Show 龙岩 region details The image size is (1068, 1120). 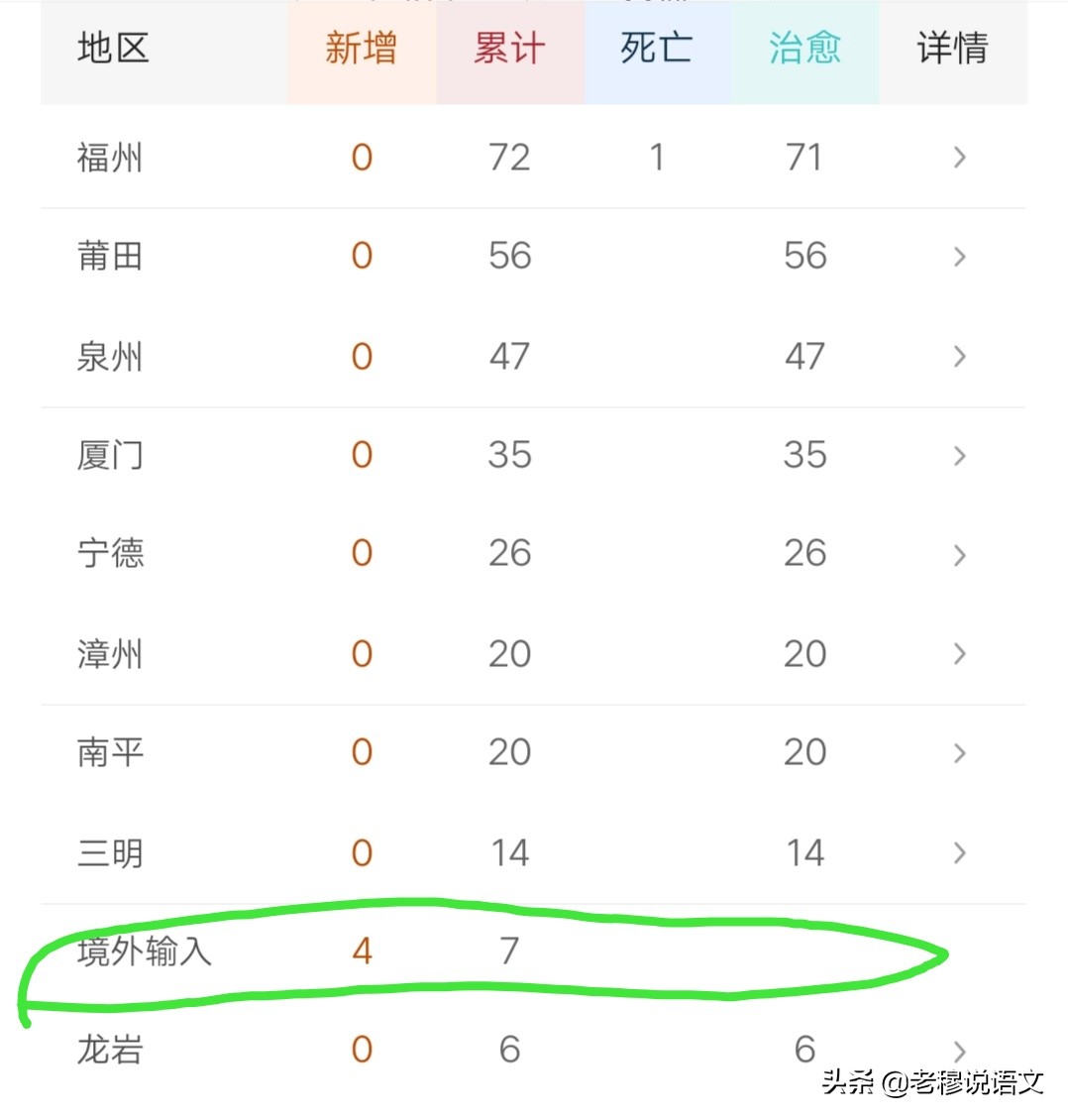click(958, 1051)
